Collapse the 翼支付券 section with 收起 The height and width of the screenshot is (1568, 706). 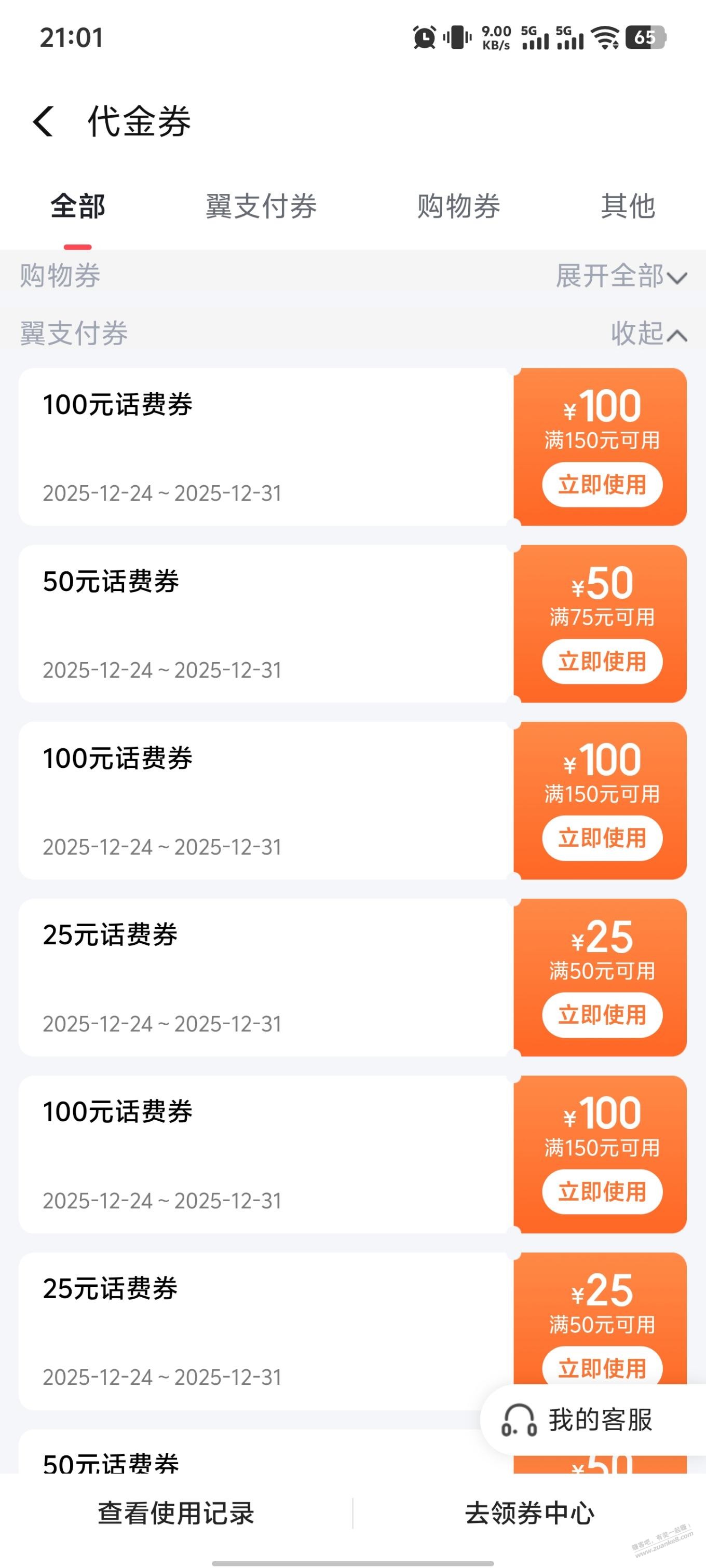648,334
